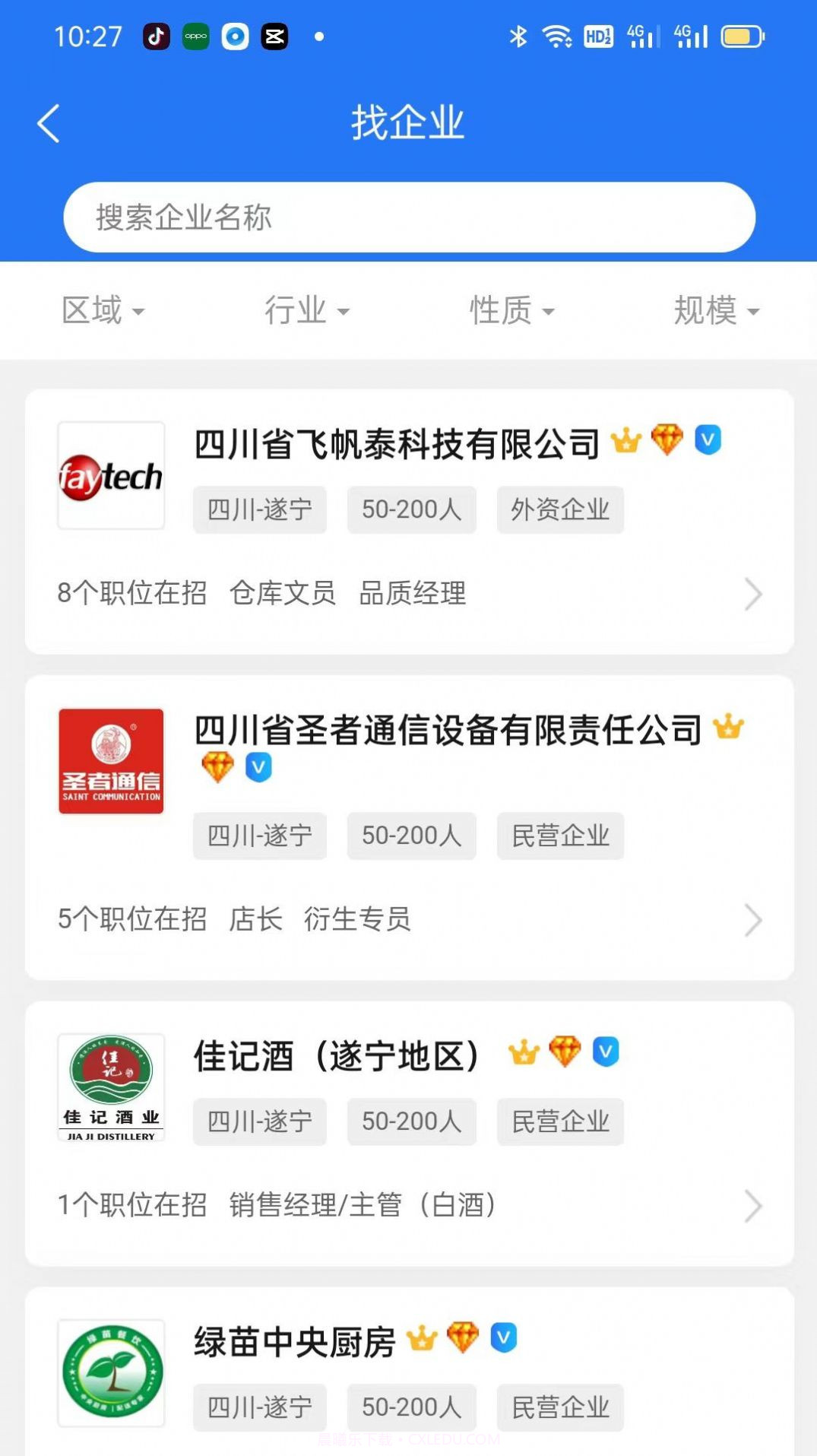Tap the diamond icon next to 绿苗中央厨房

click(463, 1337)
